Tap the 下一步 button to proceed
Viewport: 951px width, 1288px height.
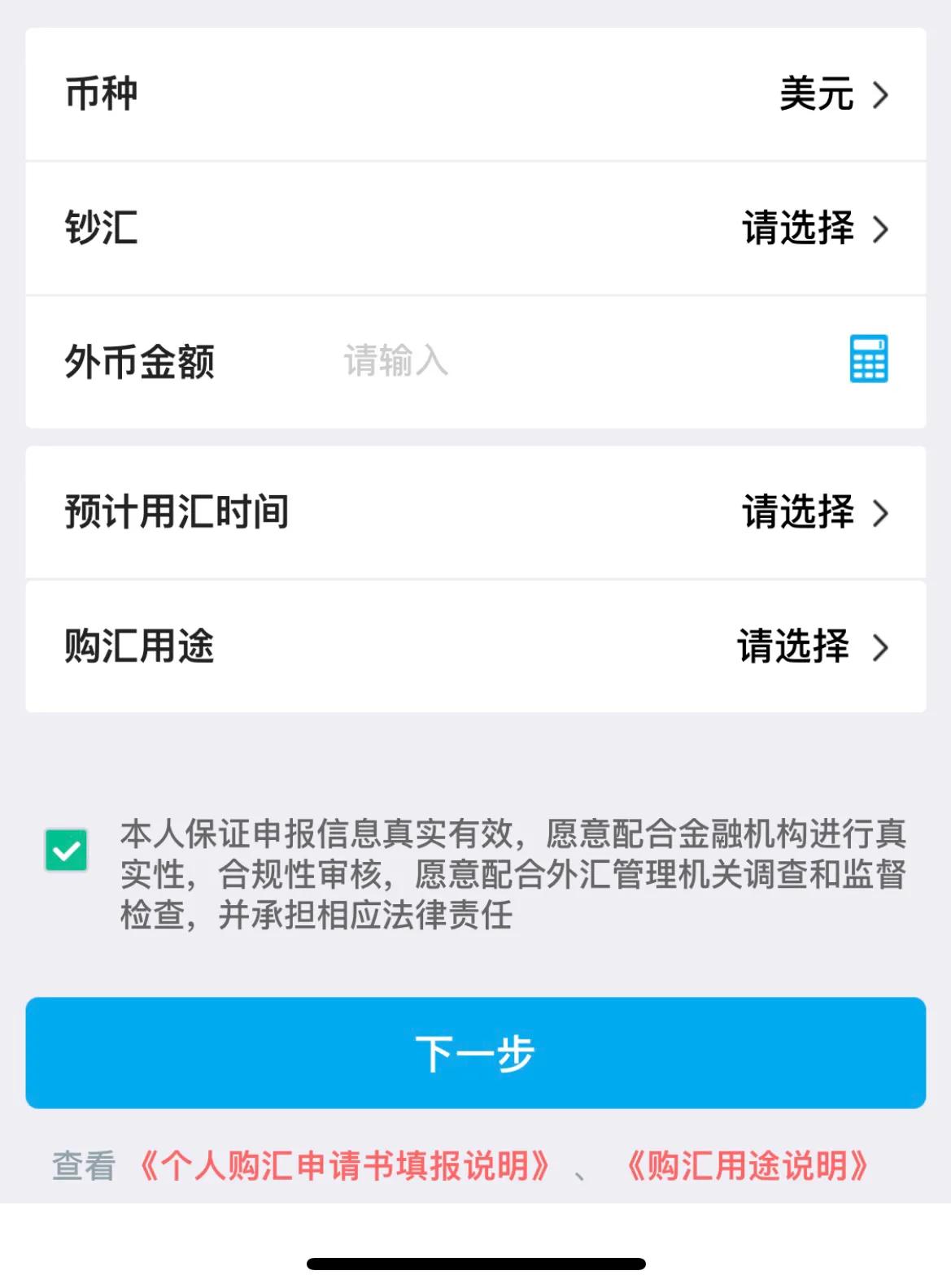coord(475,1053)
